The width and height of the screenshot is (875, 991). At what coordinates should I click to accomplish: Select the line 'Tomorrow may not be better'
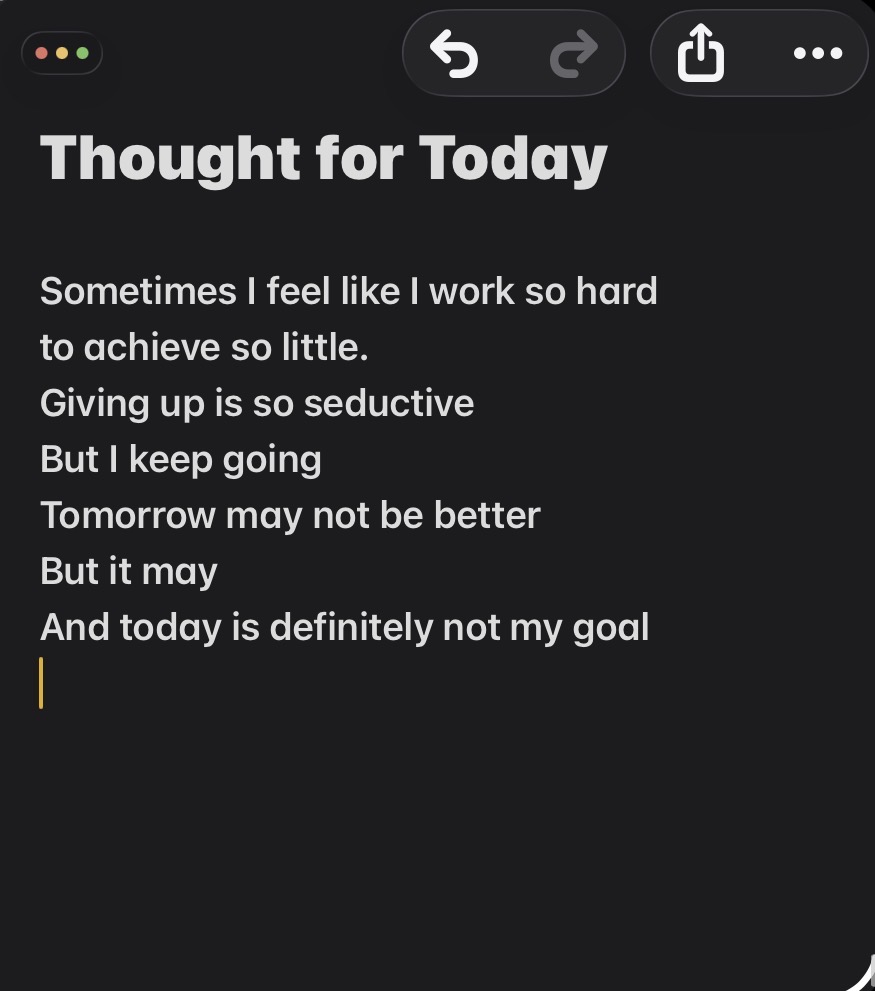(289, 515)
